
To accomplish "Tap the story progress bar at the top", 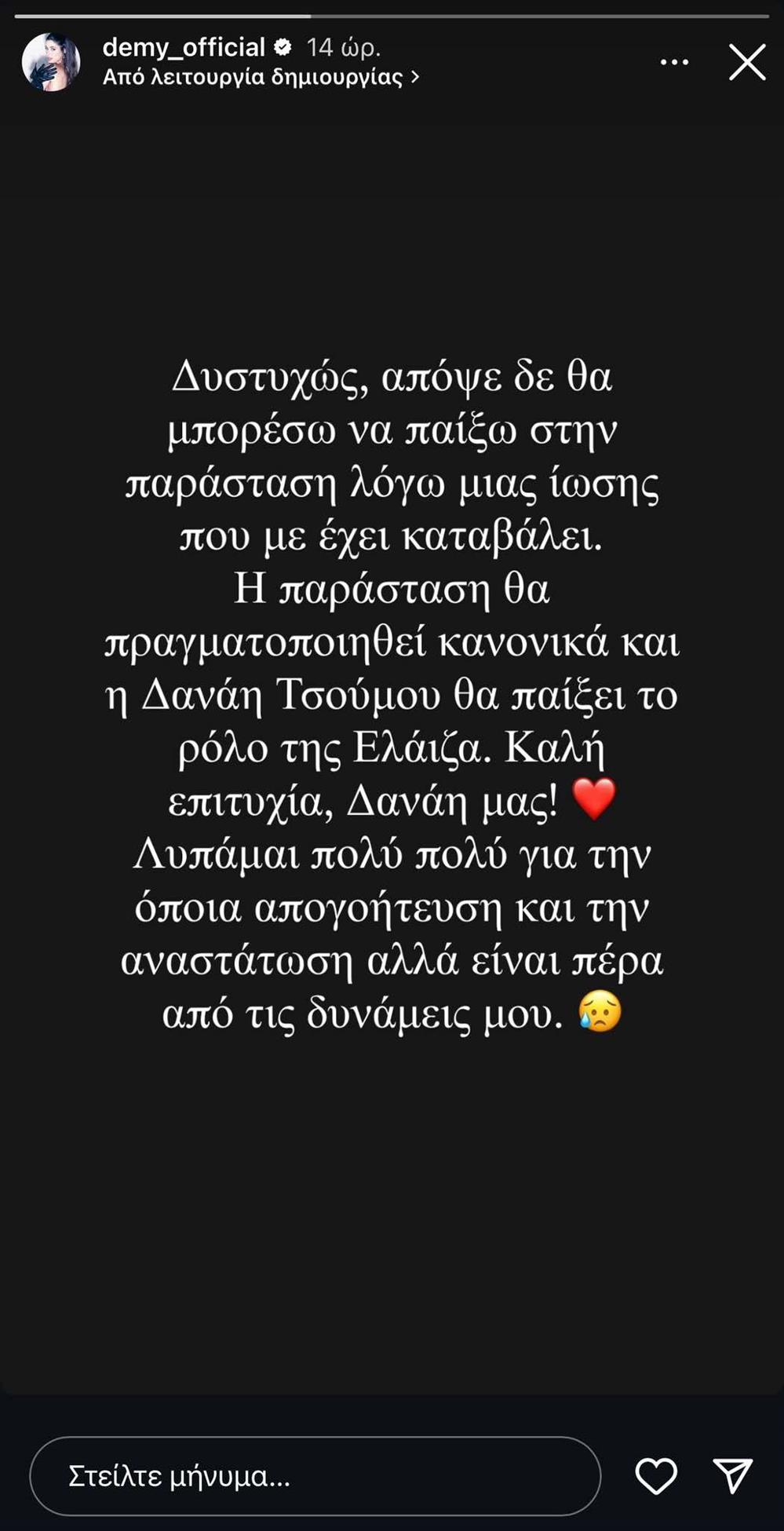I will click(x=392, y=12).
